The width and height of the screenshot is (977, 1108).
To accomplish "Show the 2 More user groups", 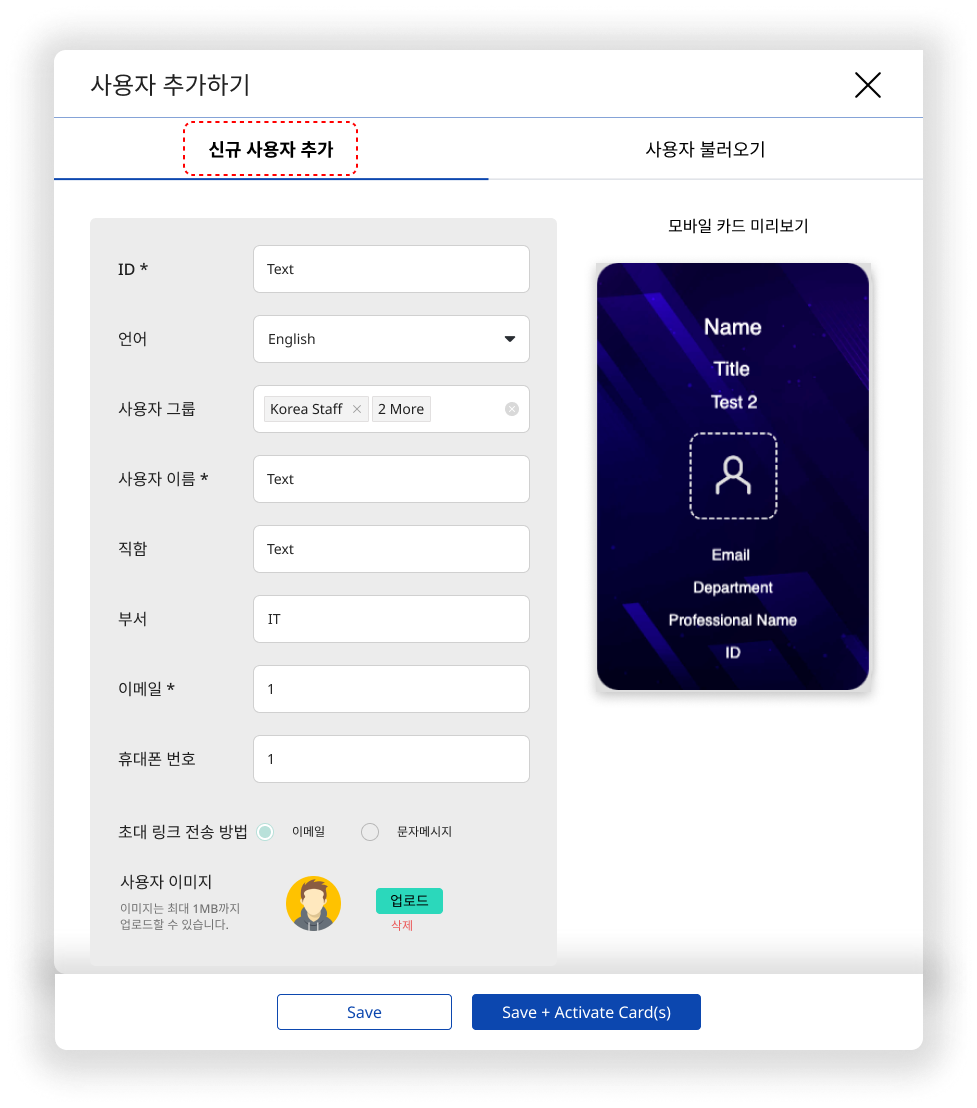I will [401, 409].
